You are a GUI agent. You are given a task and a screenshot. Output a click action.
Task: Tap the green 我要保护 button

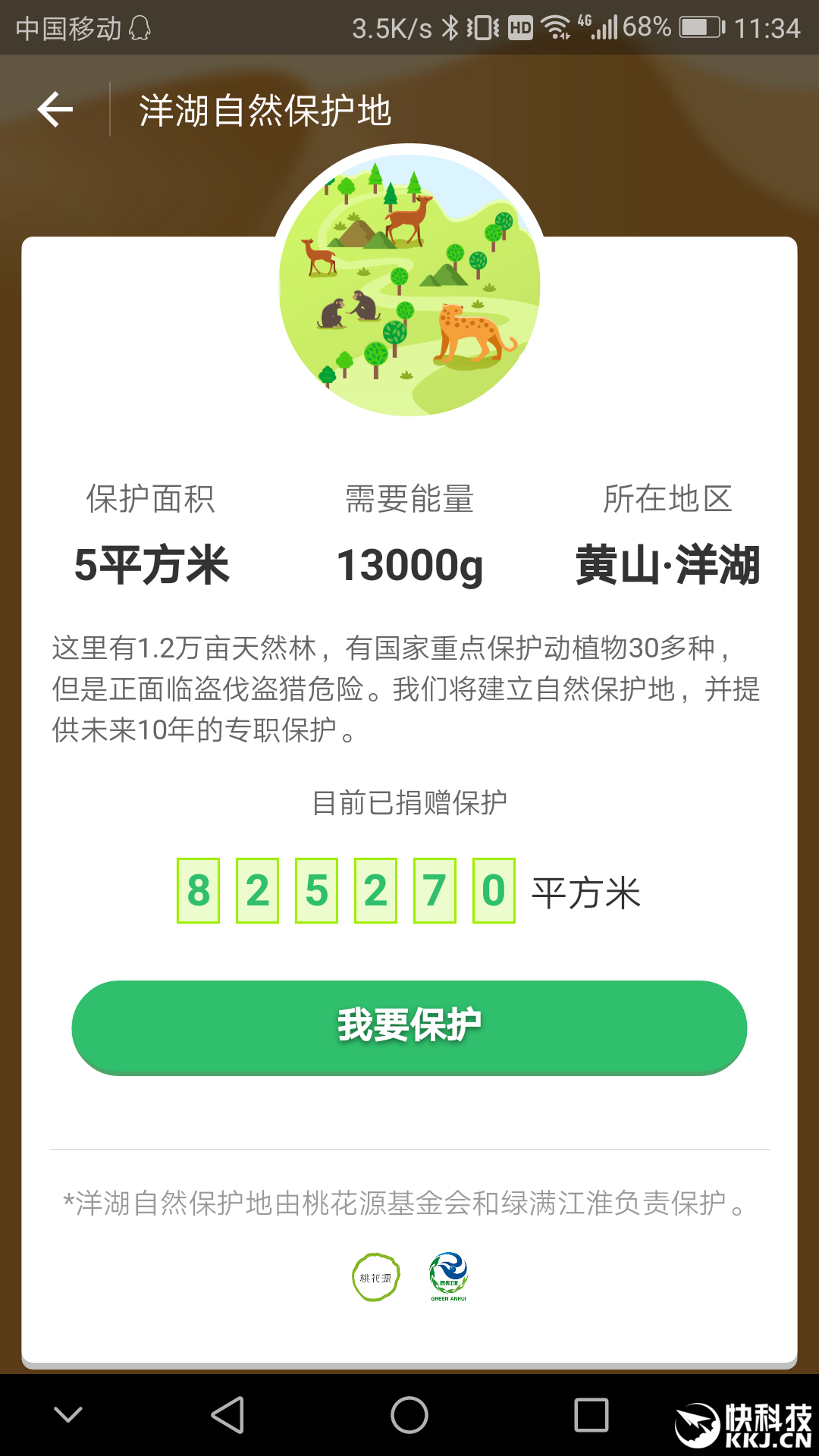tap(409, 1027)
